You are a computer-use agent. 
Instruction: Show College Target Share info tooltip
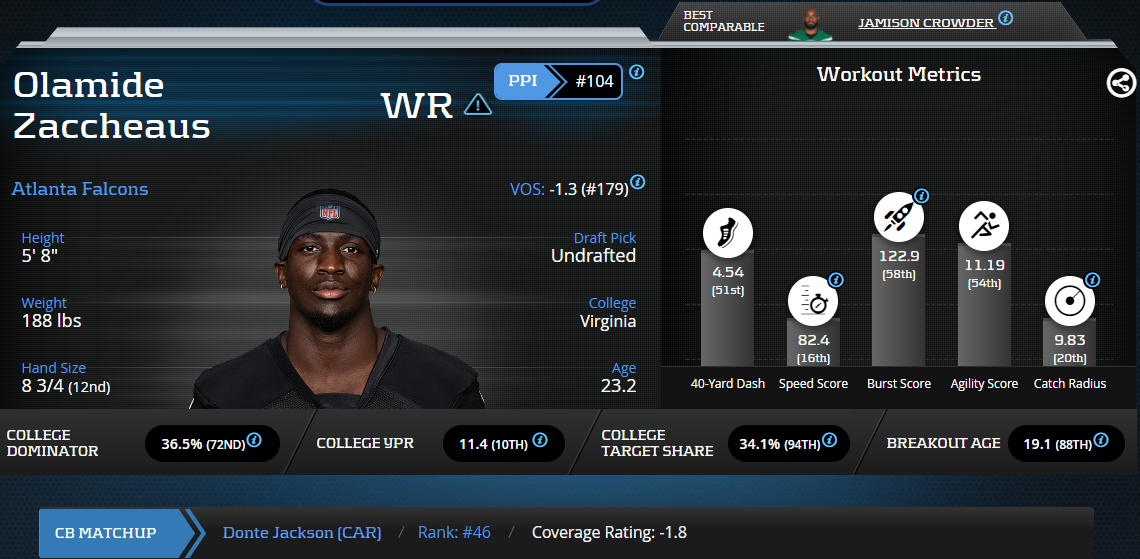(828, 440)
